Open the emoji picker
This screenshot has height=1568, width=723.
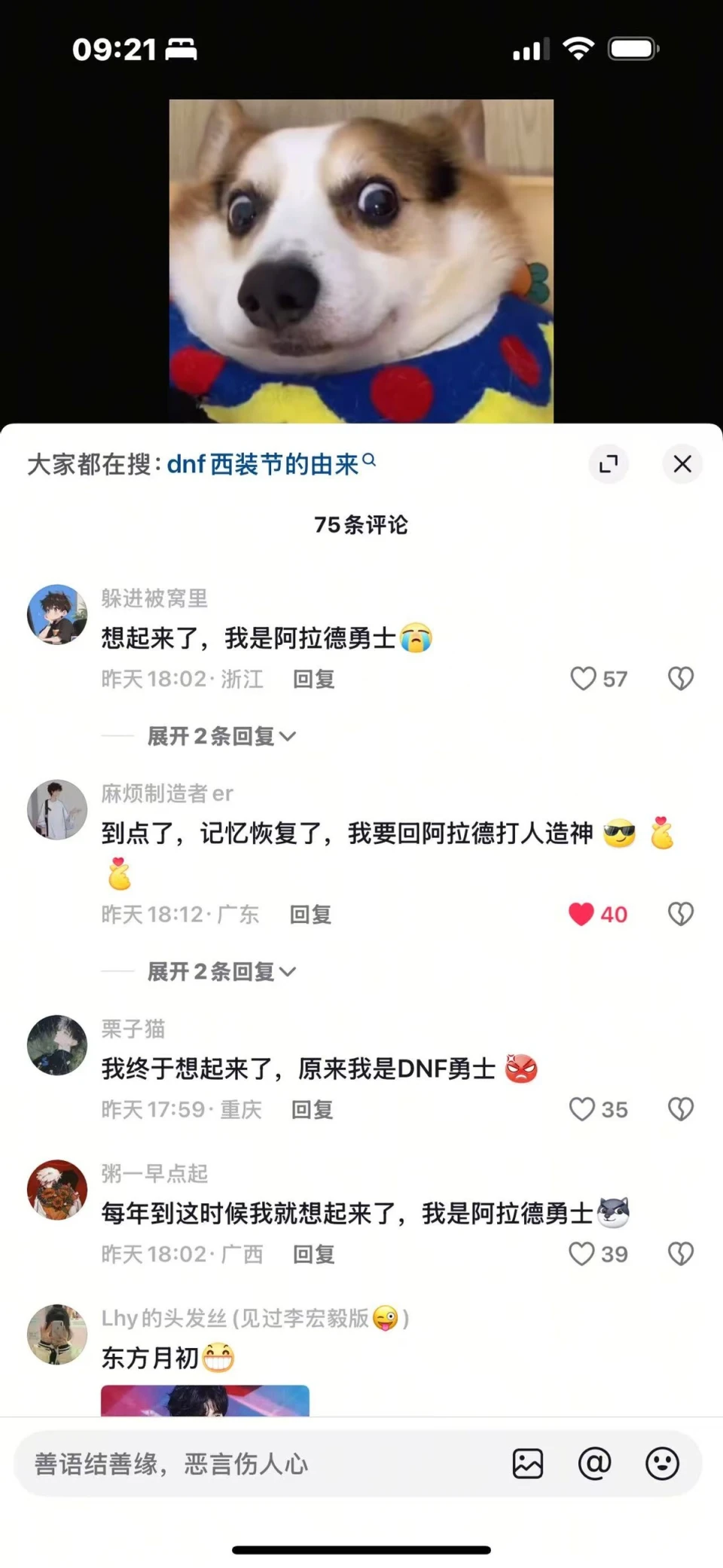pos(662,1464)
